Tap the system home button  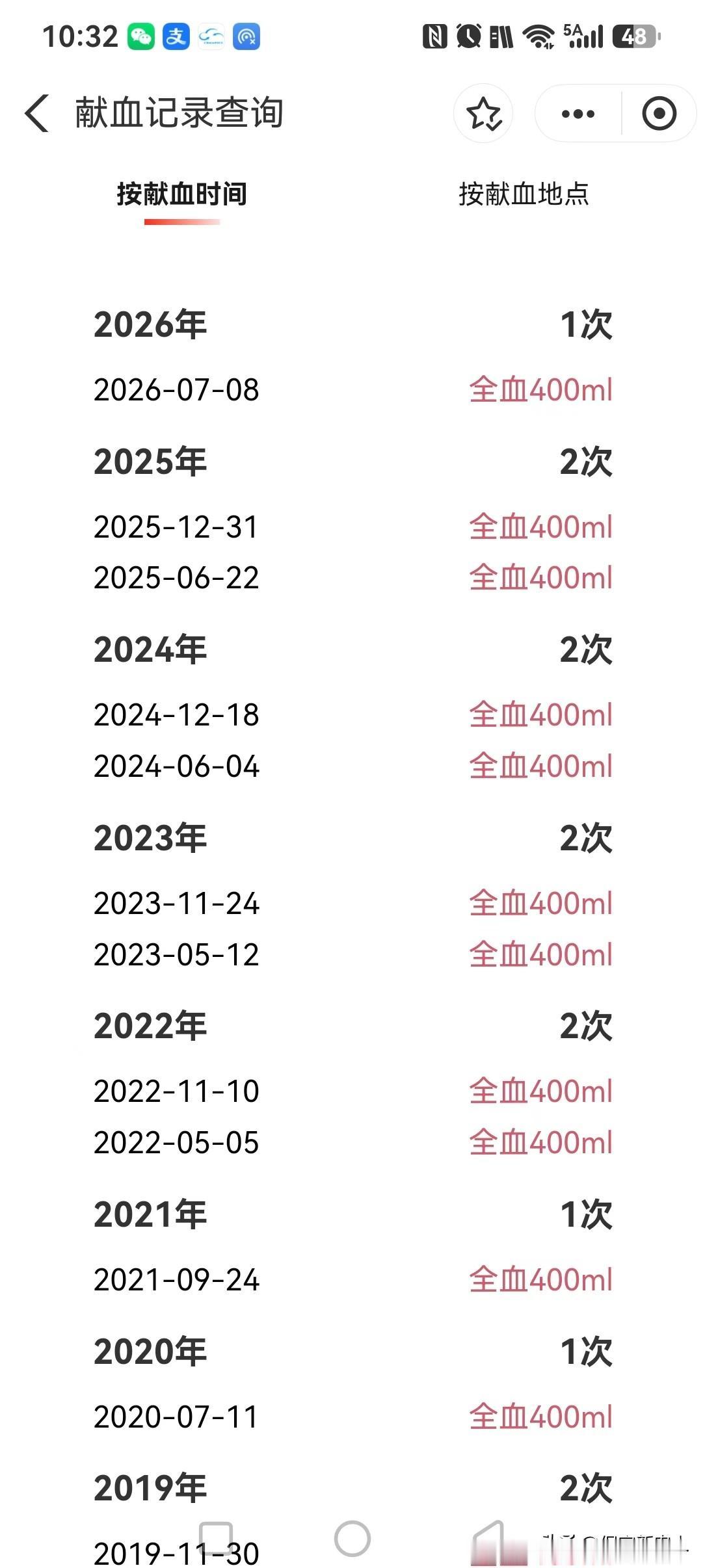352,1538
